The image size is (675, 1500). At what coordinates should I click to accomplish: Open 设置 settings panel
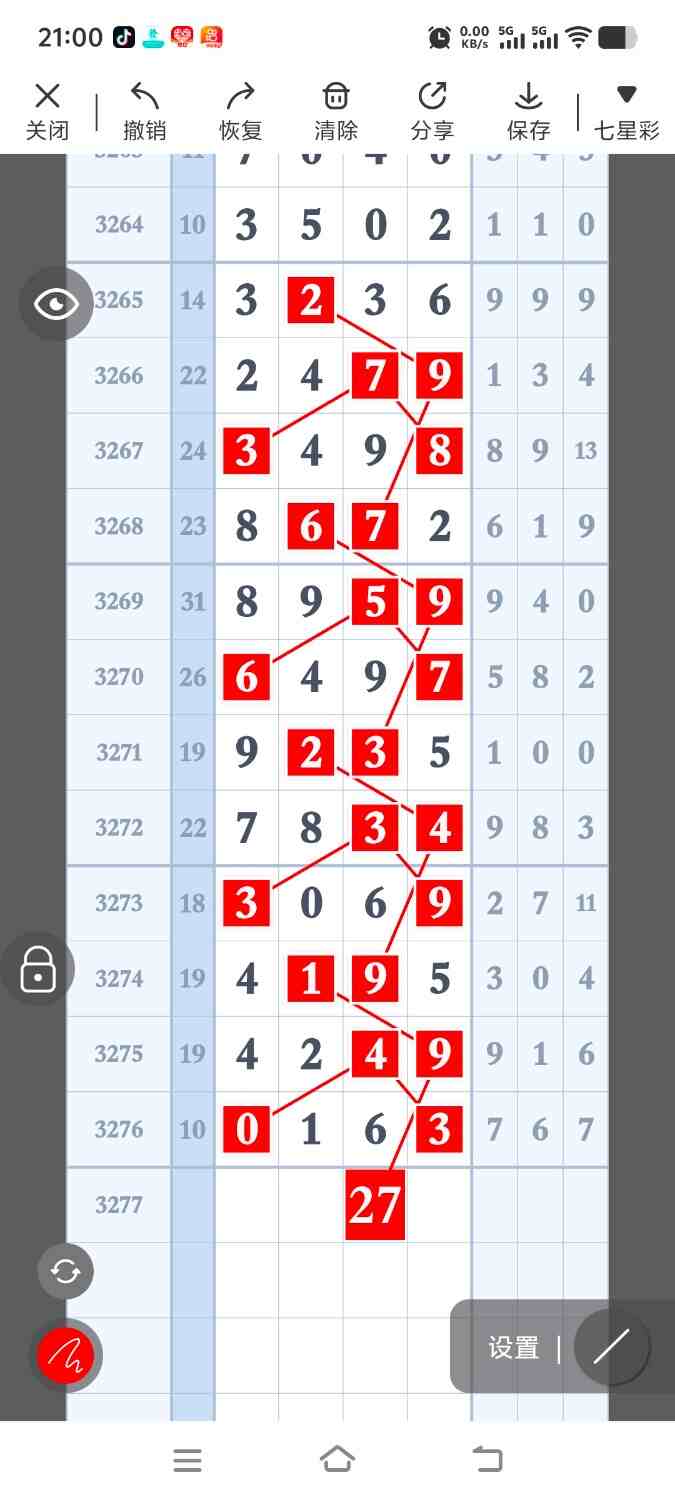pyautogui.click(x=513, y=1348)
